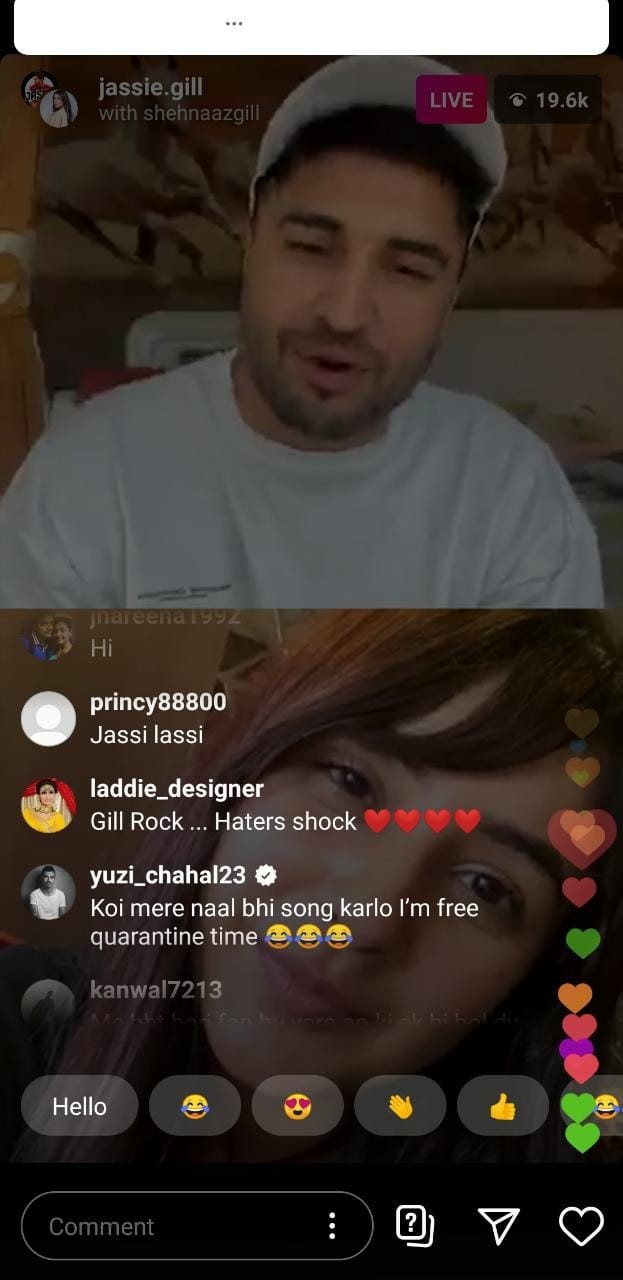The height and width of the screenshot is (1280, 623).
Task: Send the thumbs up emoji reaction
Action: 503,1106
